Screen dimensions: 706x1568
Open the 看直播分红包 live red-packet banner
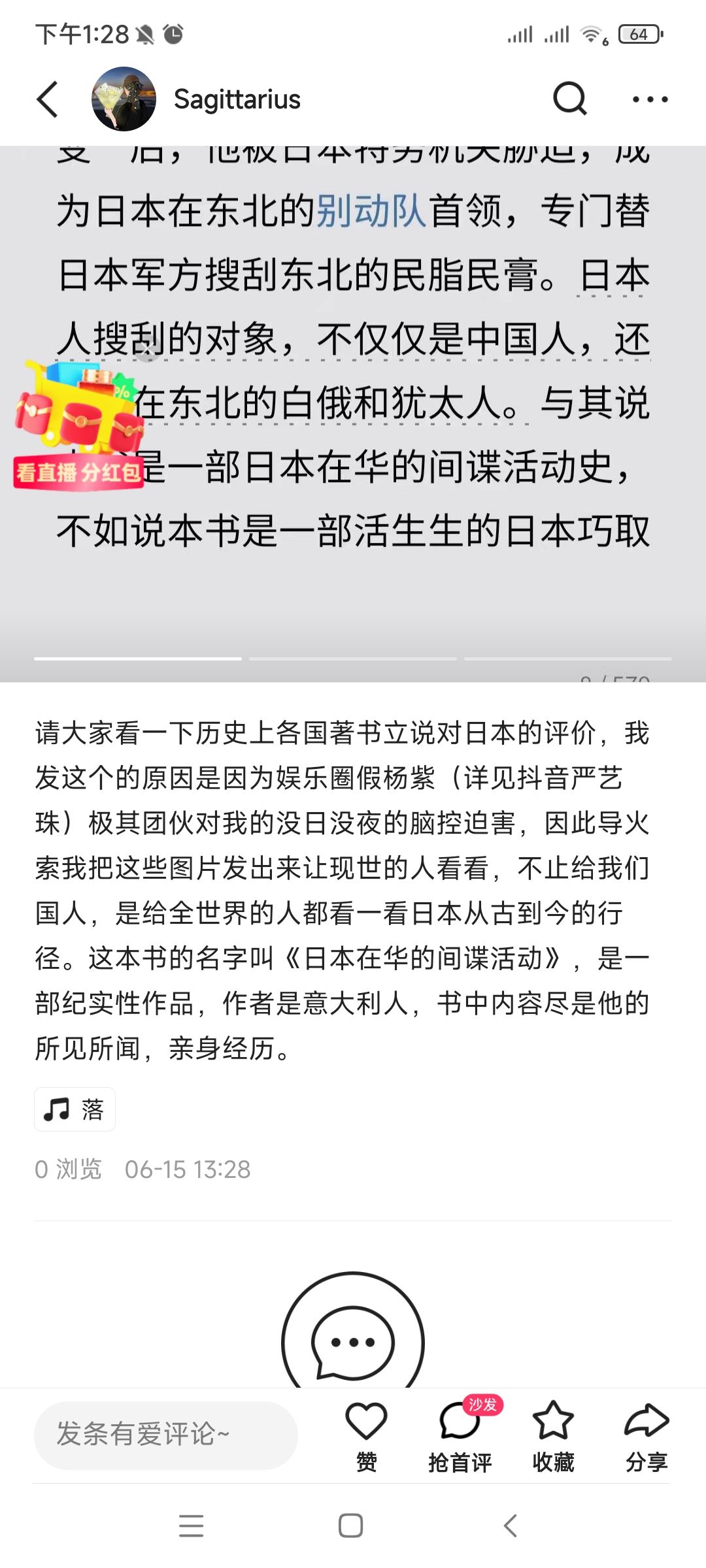(78, 472)
